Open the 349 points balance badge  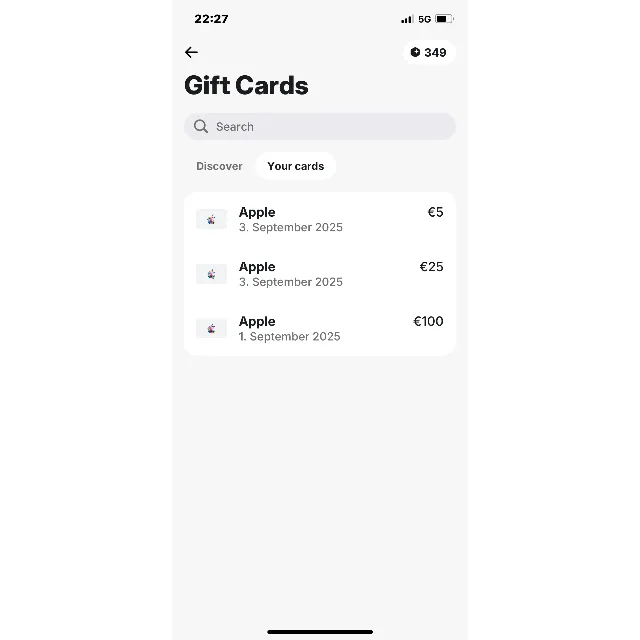429,52
